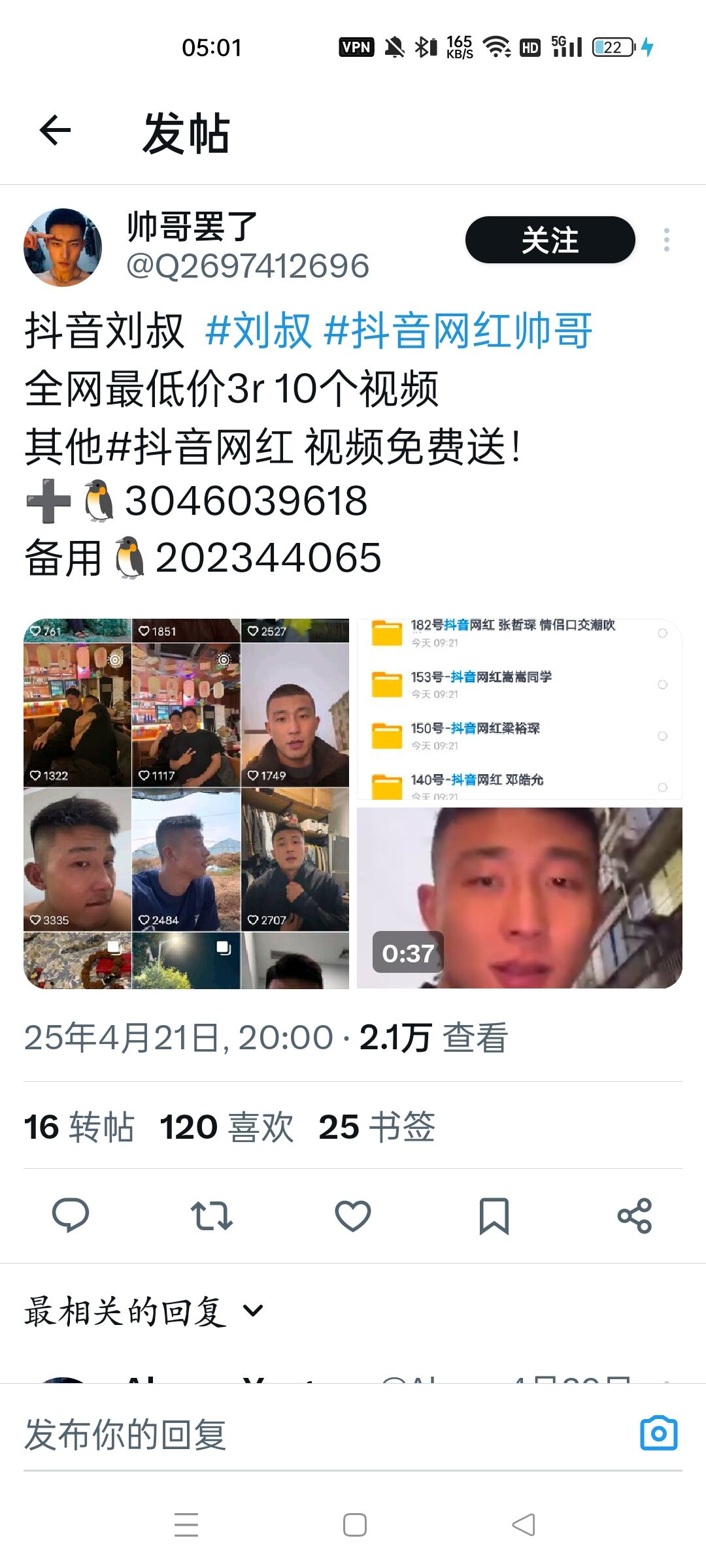Viewport: 706px width, 1568px height.
Task: View the 120 喜欢 likes list
Action: [x=226, y=1127]
